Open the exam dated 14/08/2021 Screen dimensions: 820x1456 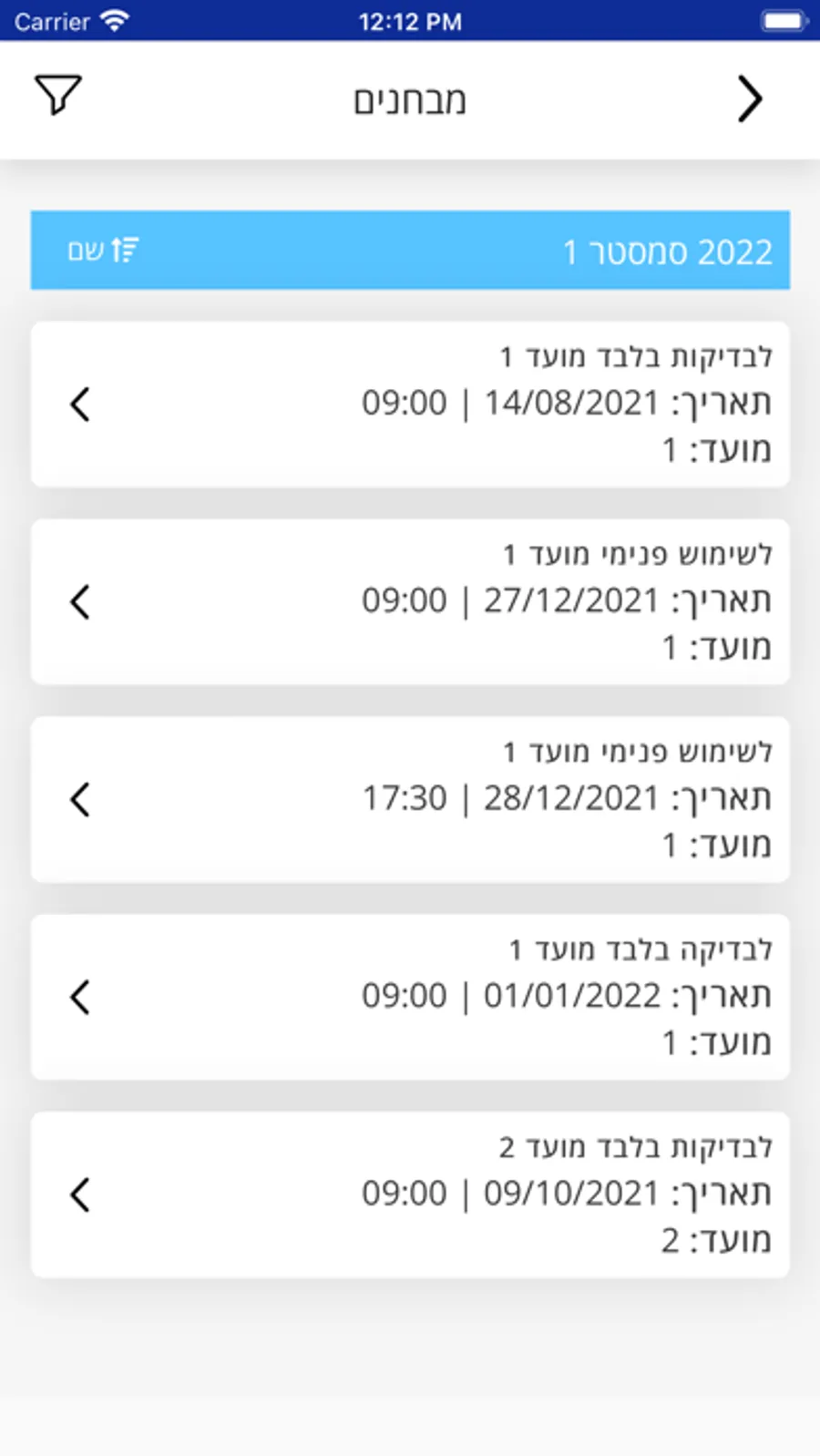click(410, 404)
